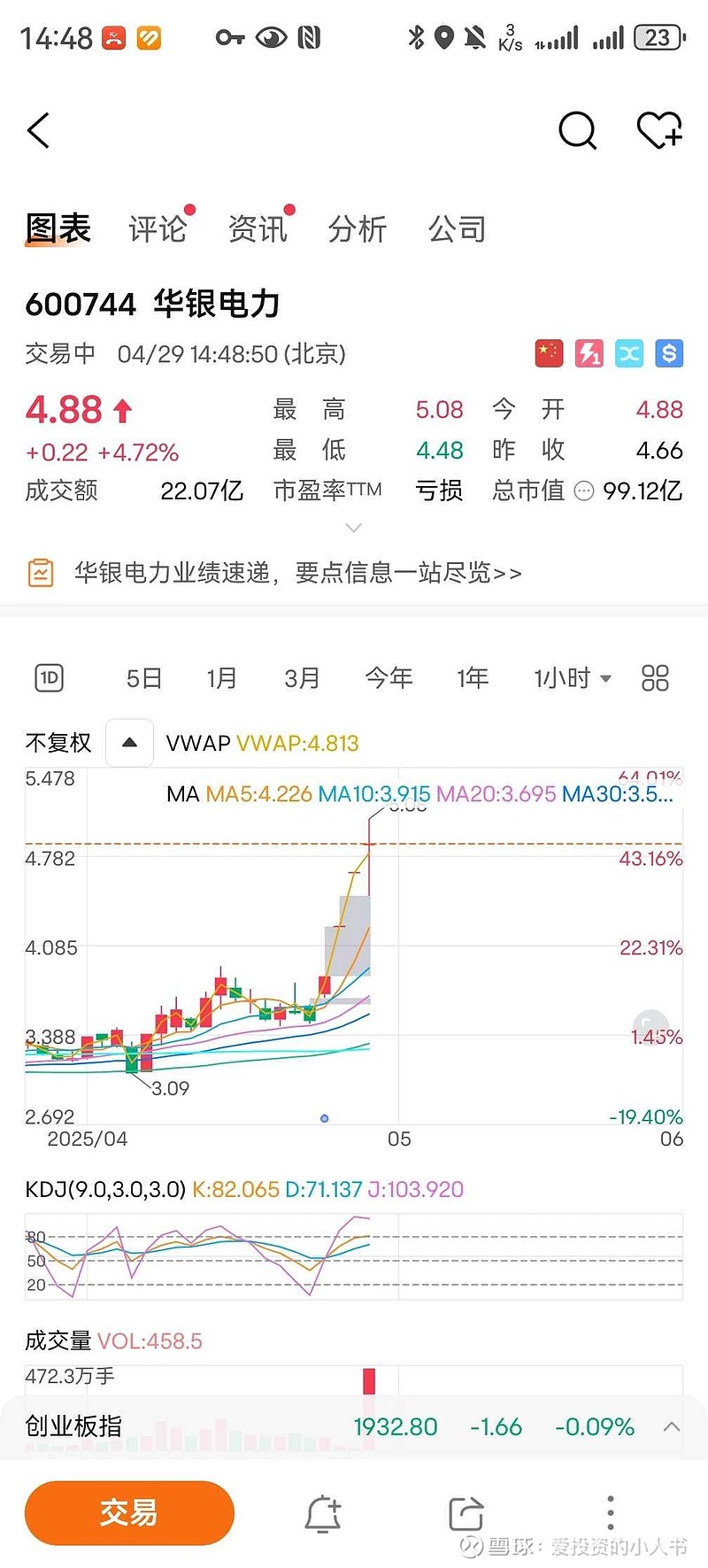This screenshot has width=708, height=1568.
Task: Collapse the indicator panel via VWAP arrow
Action: tap(129, 742)
